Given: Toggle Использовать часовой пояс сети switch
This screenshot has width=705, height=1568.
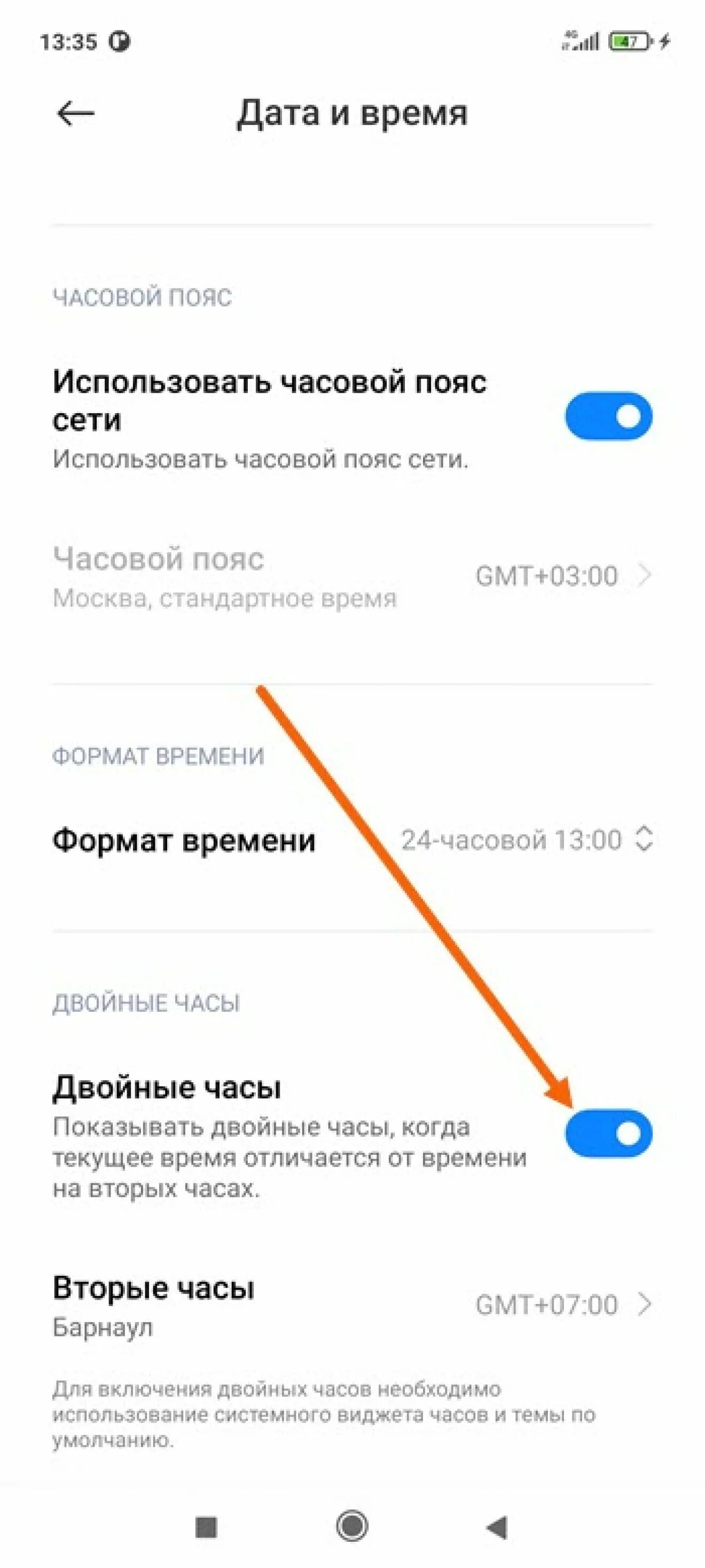Looking at the screenshot, I should click(608, 416).
